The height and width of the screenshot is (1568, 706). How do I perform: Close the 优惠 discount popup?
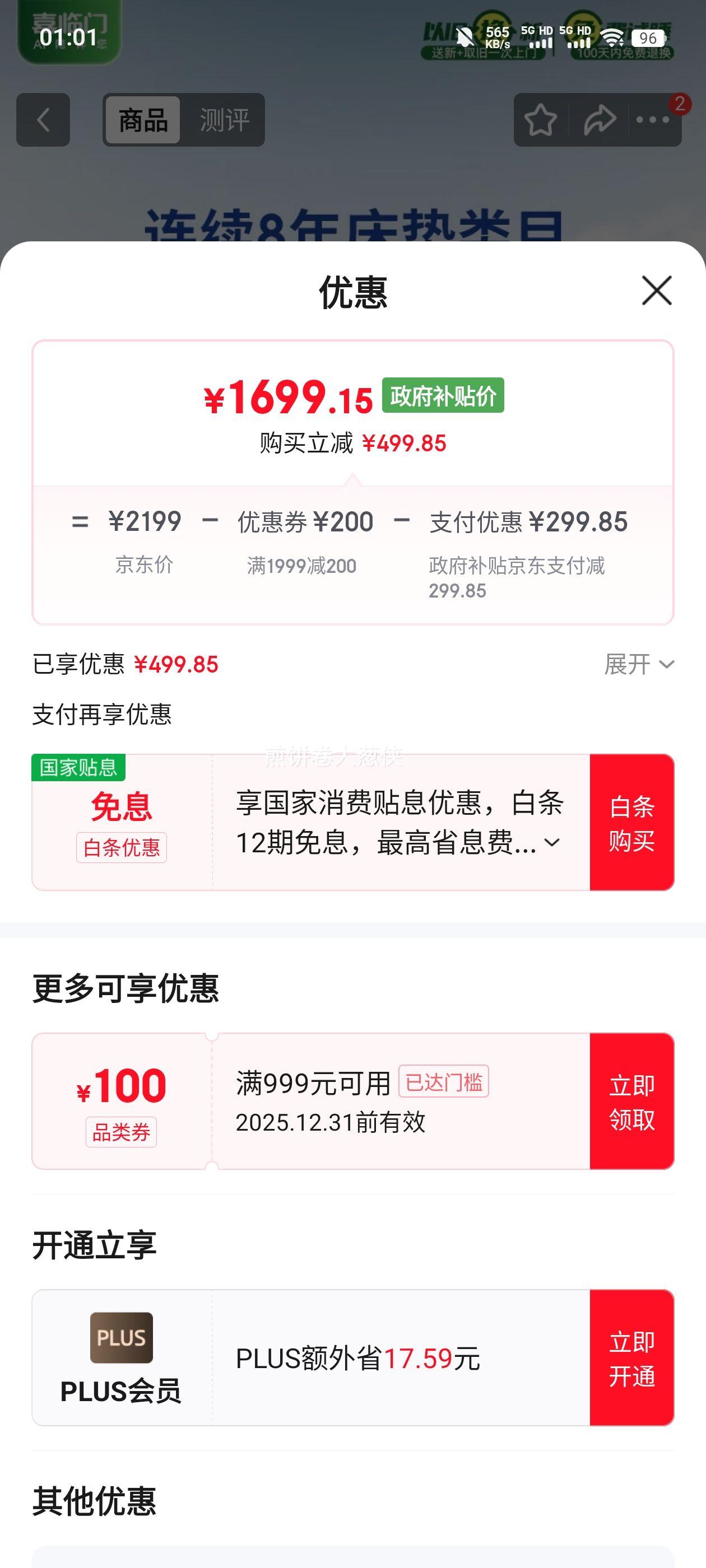(x=656, y=291)
